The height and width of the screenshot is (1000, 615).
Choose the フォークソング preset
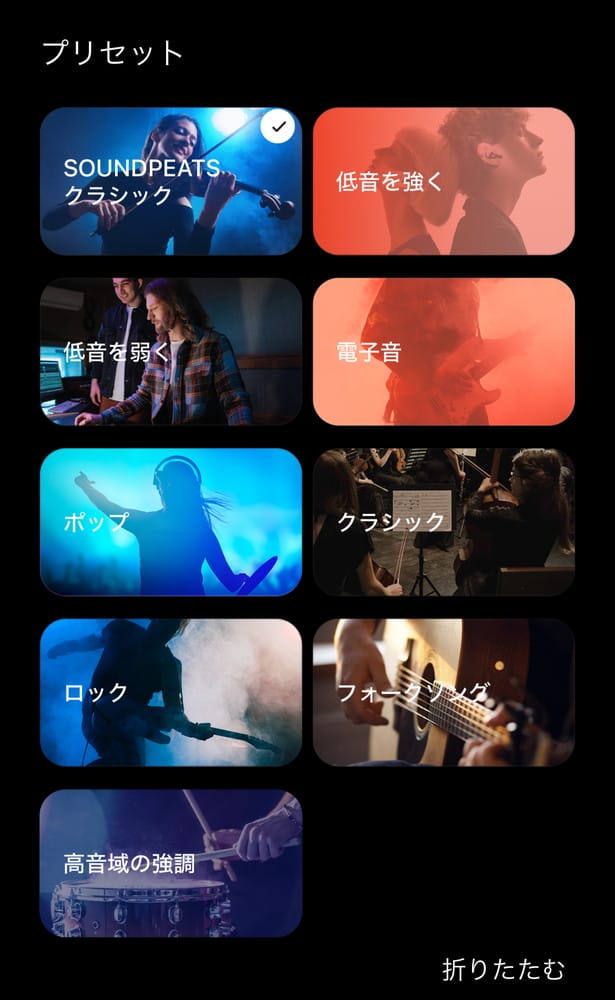pyautogui.click(x=443, y=692)
